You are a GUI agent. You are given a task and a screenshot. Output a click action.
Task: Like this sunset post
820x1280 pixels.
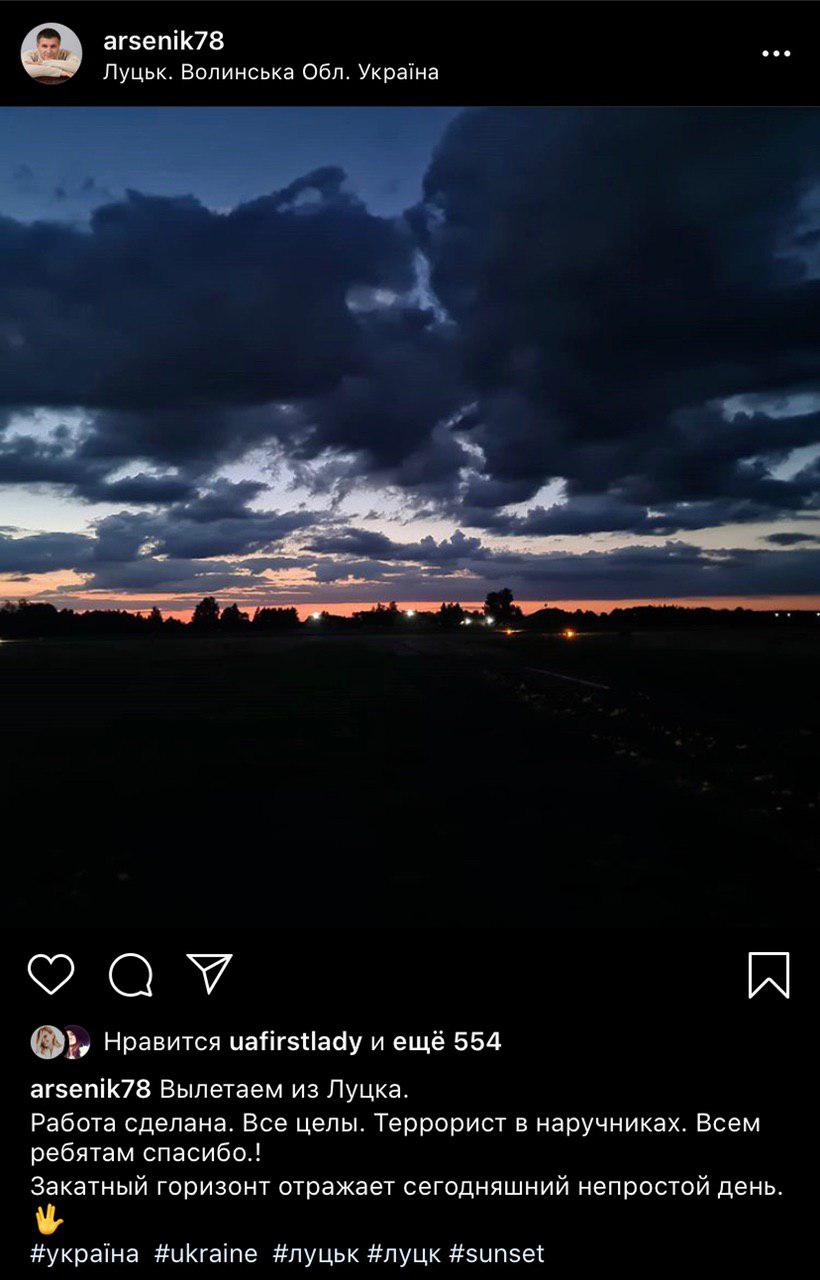tap(51, 974)
